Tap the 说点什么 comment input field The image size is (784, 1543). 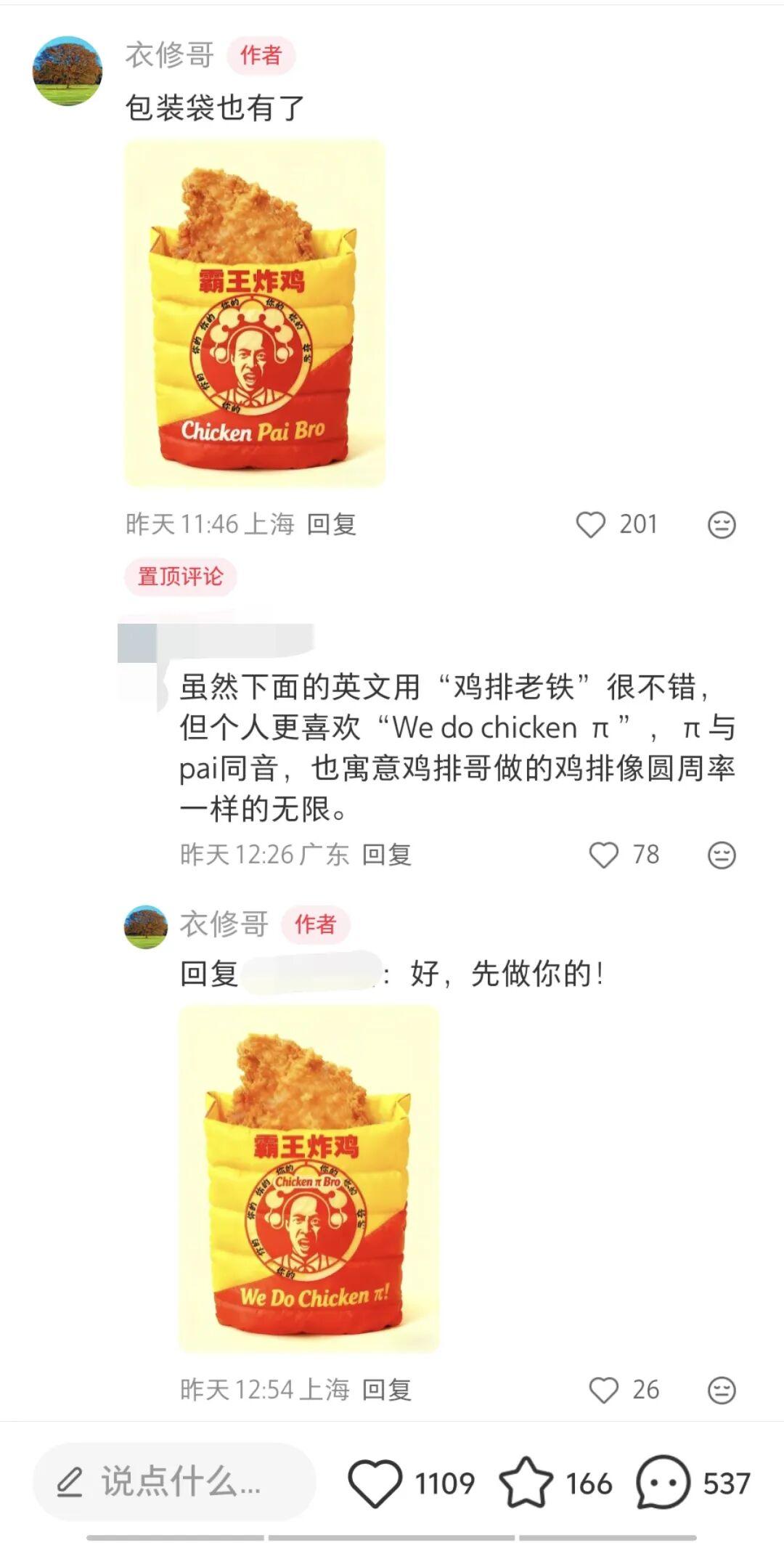tap(174, 1482)
